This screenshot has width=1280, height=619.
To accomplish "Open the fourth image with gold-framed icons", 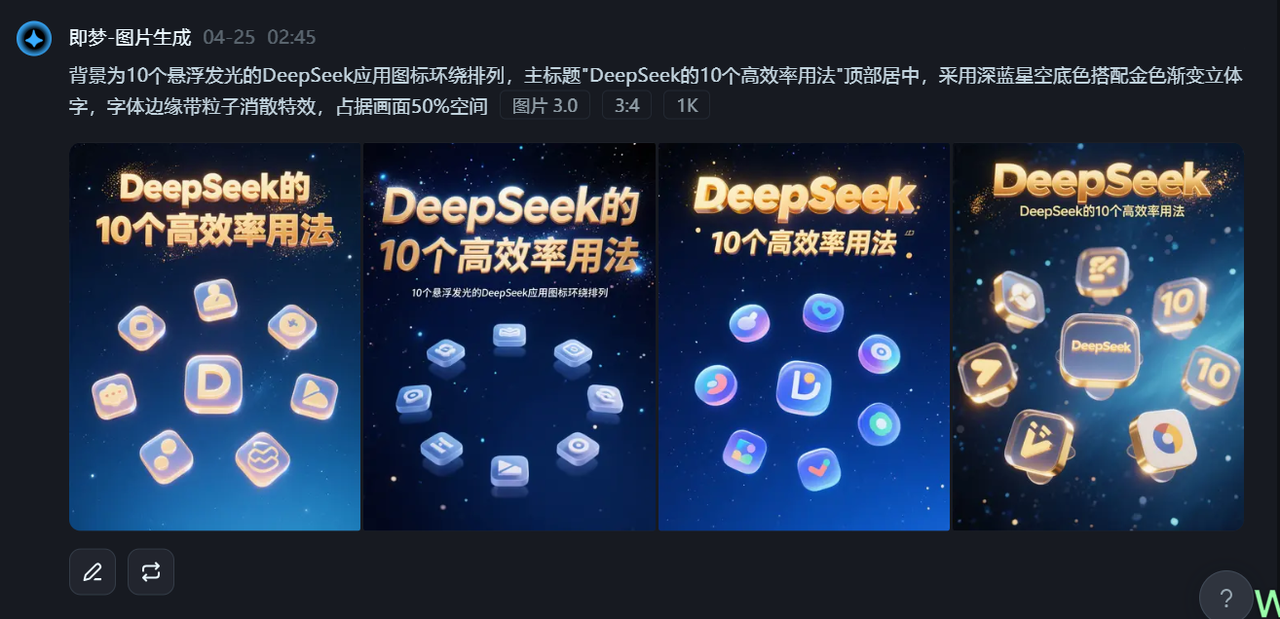I will pyautogui.click(x=1098, y=336).
